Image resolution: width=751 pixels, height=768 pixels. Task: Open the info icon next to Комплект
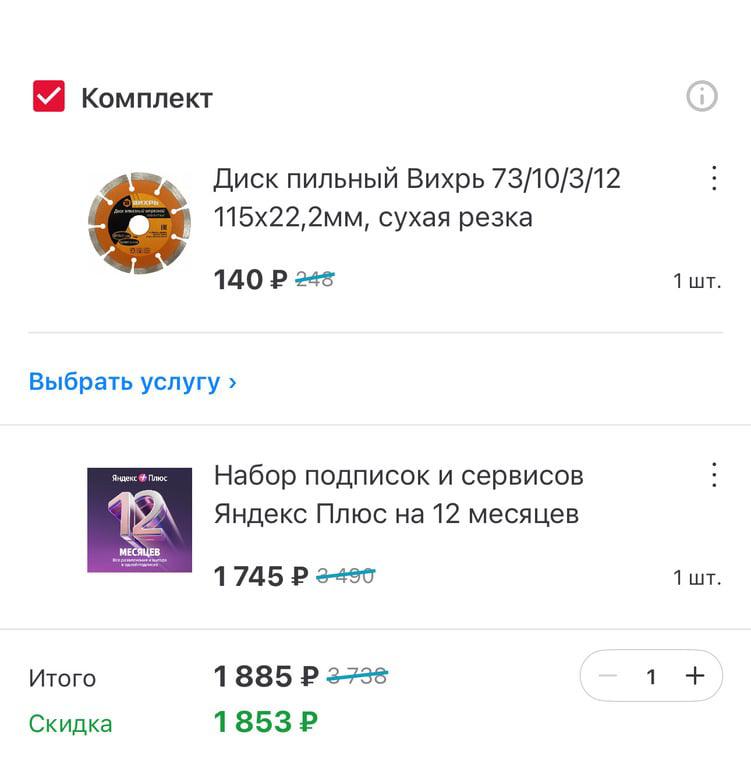(703, 97)
